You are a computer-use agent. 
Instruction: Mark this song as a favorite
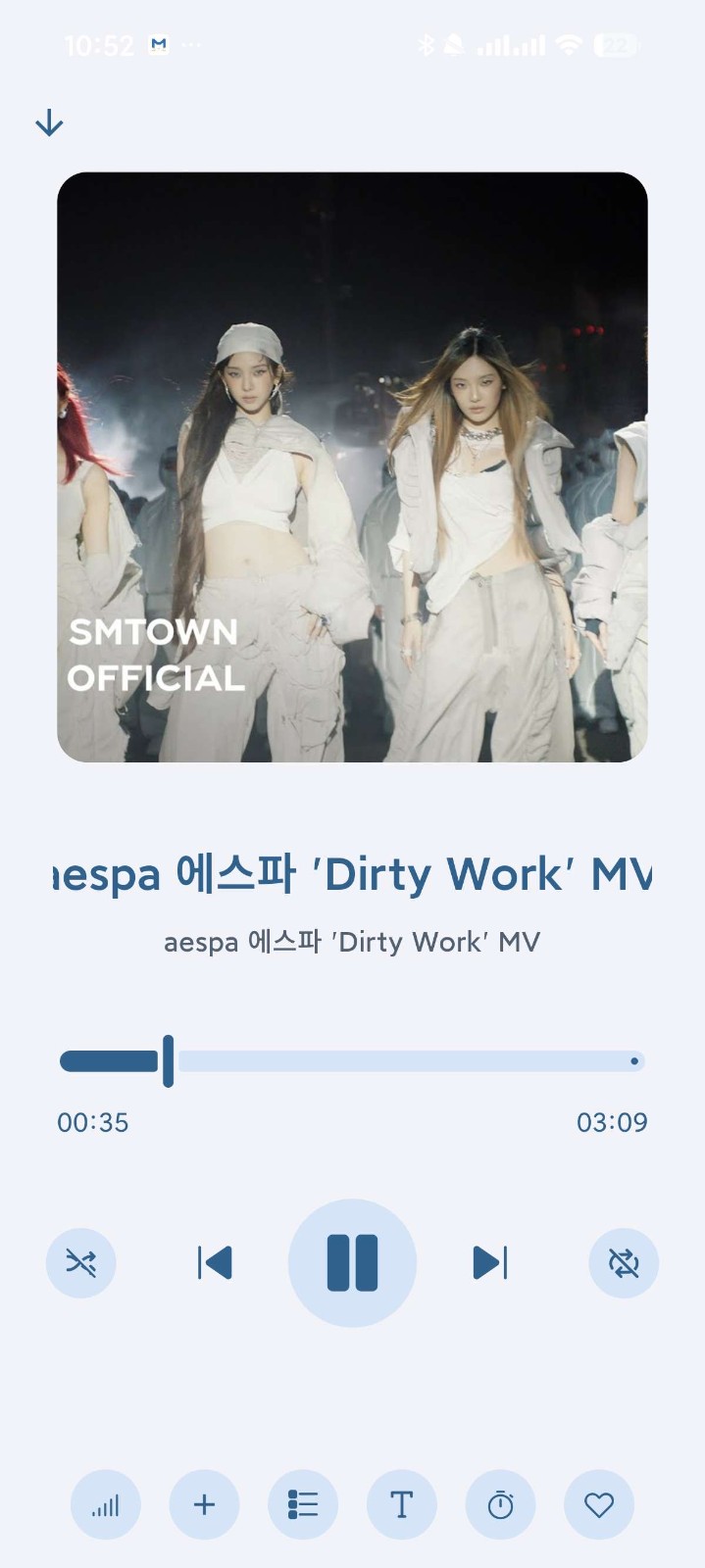point(599,1504)
